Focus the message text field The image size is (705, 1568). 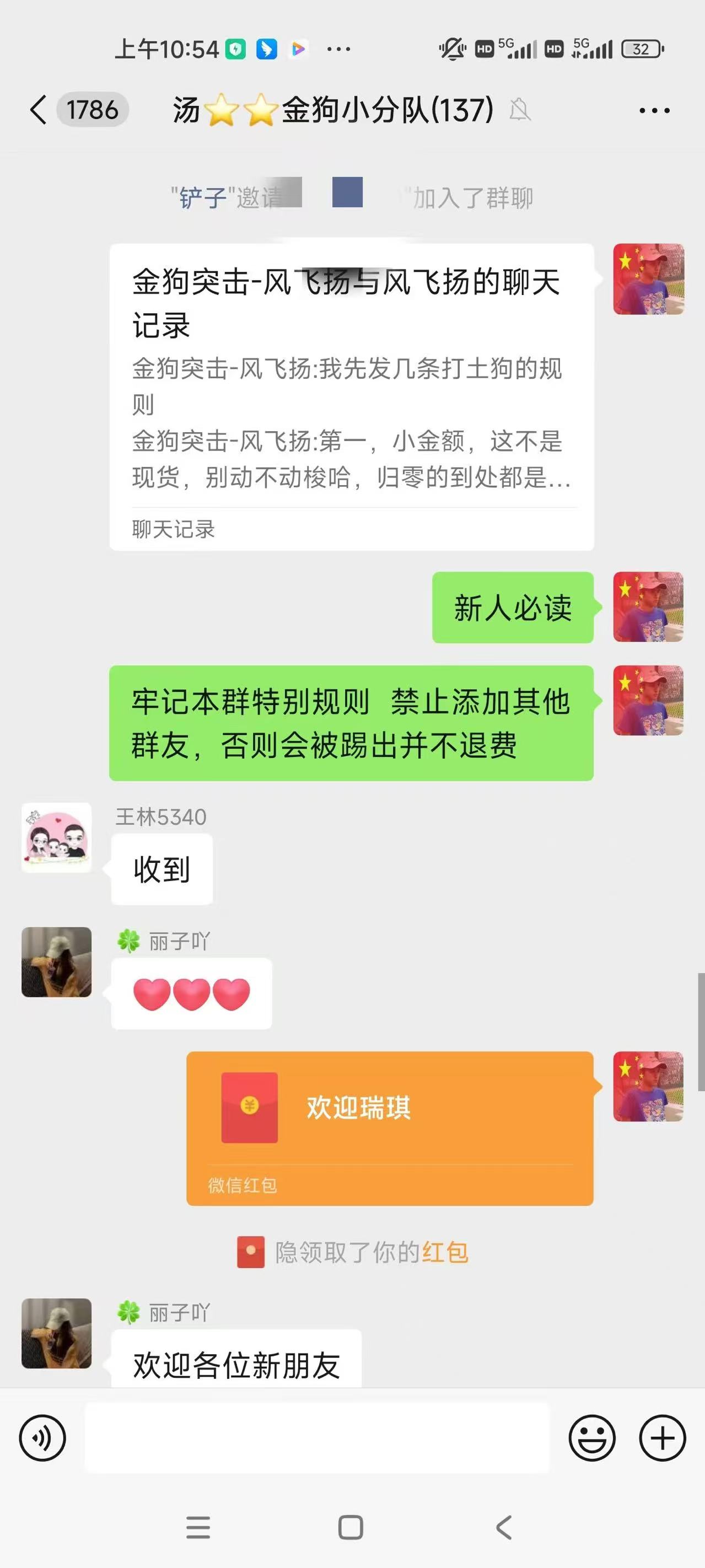(x=316, y=1438)
